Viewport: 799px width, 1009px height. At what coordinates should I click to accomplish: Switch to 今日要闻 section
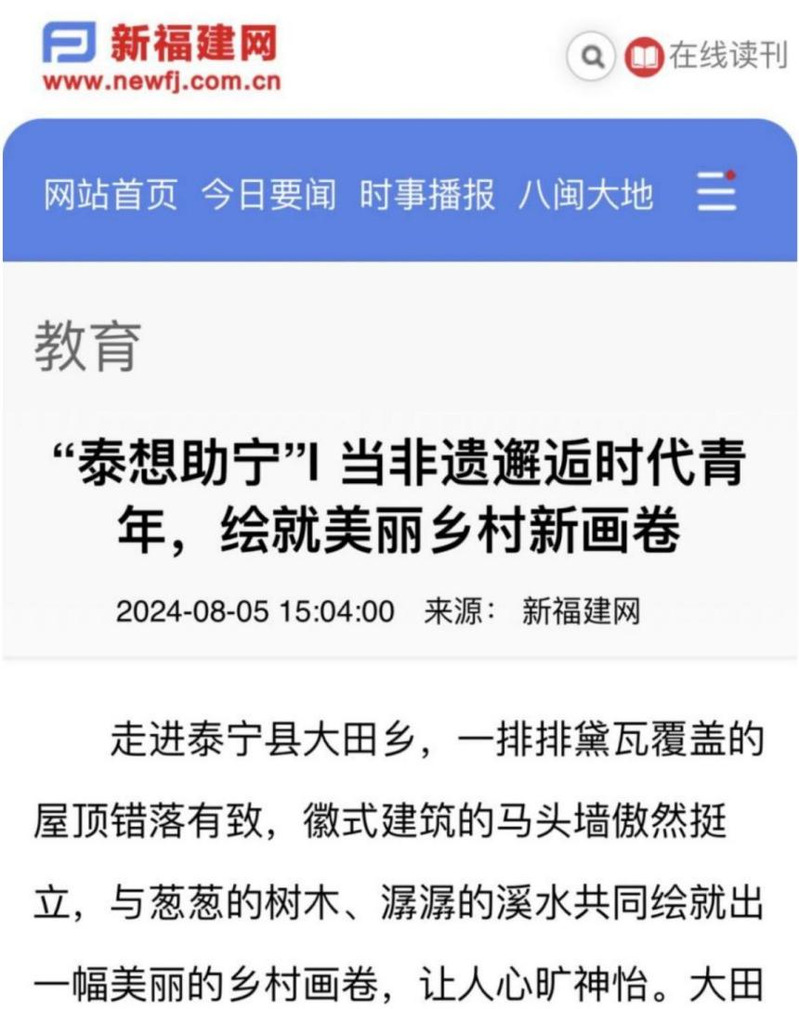point(268,193)
